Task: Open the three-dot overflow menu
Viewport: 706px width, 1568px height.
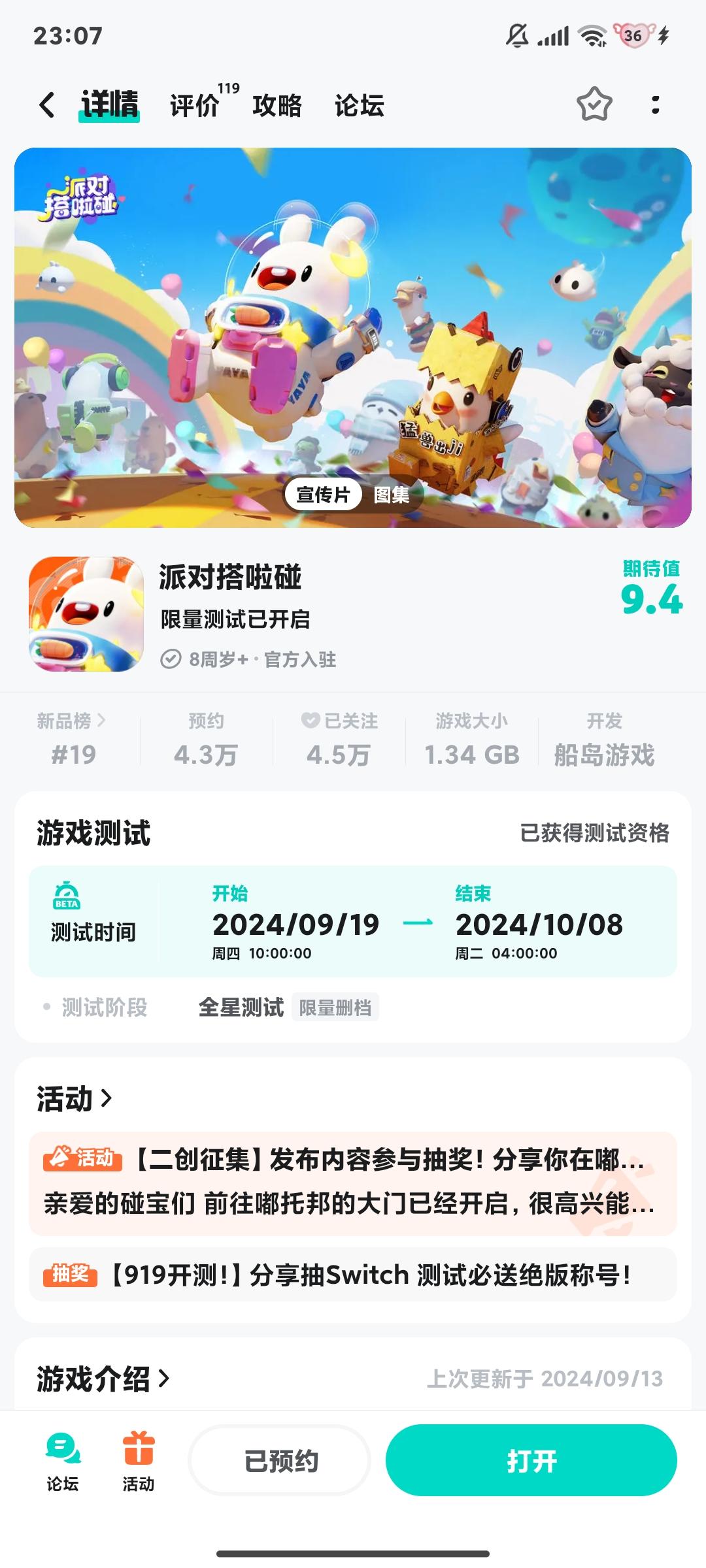Action: [654, 105]
